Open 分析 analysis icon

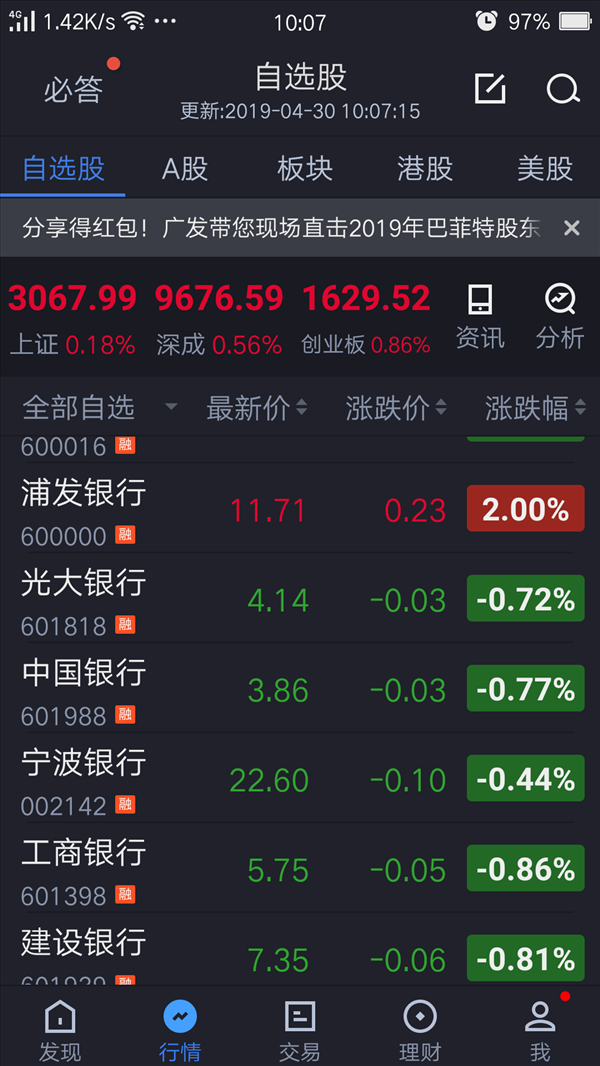[560, 317]
